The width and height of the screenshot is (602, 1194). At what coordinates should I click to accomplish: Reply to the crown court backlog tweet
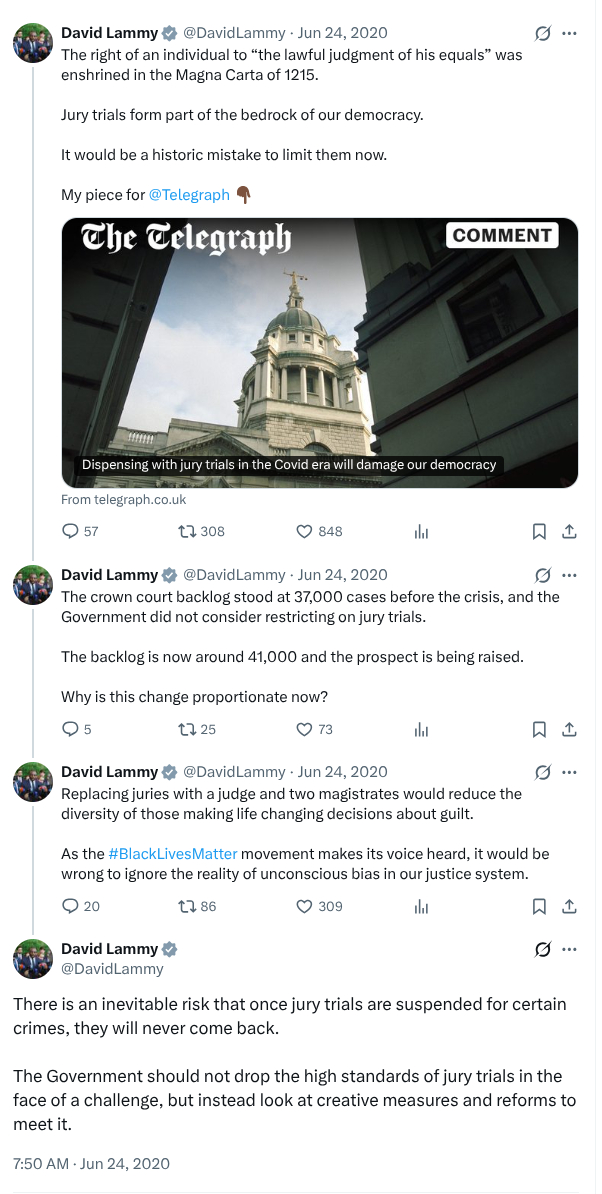[x=71, y=729]
